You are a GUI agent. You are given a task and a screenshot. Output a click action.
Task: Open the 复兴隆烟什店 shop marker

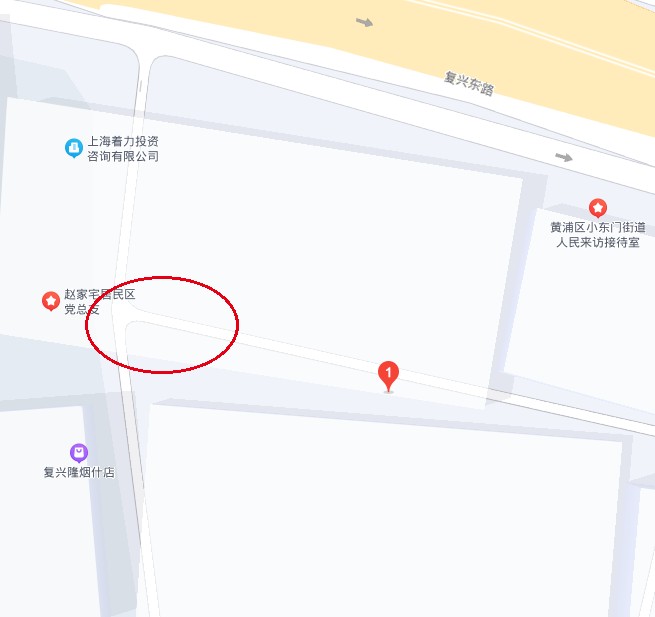pyautogui.click(x=79, y=453)
